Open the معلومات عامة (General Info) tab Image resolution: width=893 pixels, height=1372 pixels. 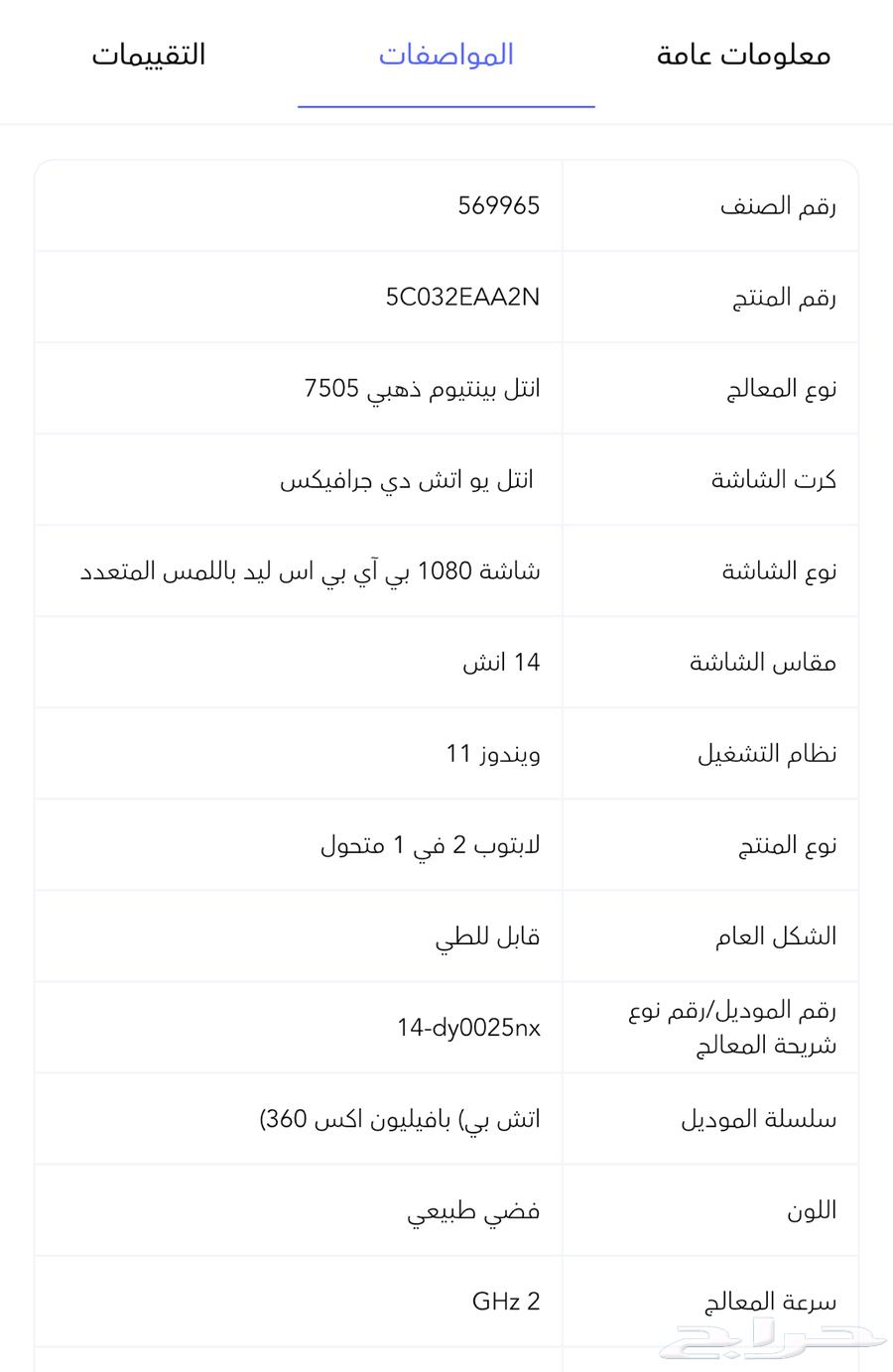739,55
